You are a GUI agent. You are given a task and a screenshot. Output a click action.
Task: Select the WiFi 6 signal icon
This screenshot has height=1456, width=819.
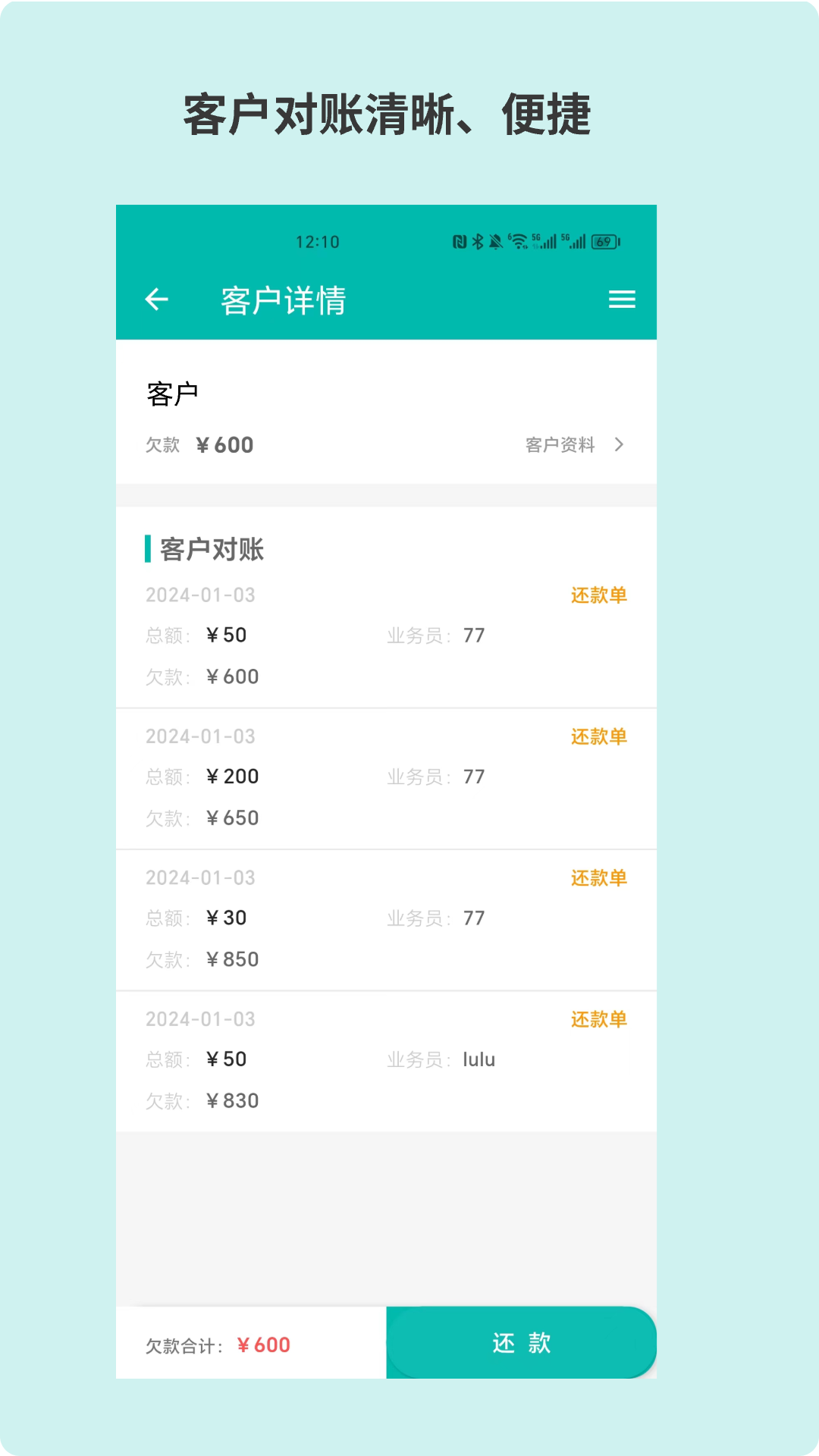tap(519, 241)
